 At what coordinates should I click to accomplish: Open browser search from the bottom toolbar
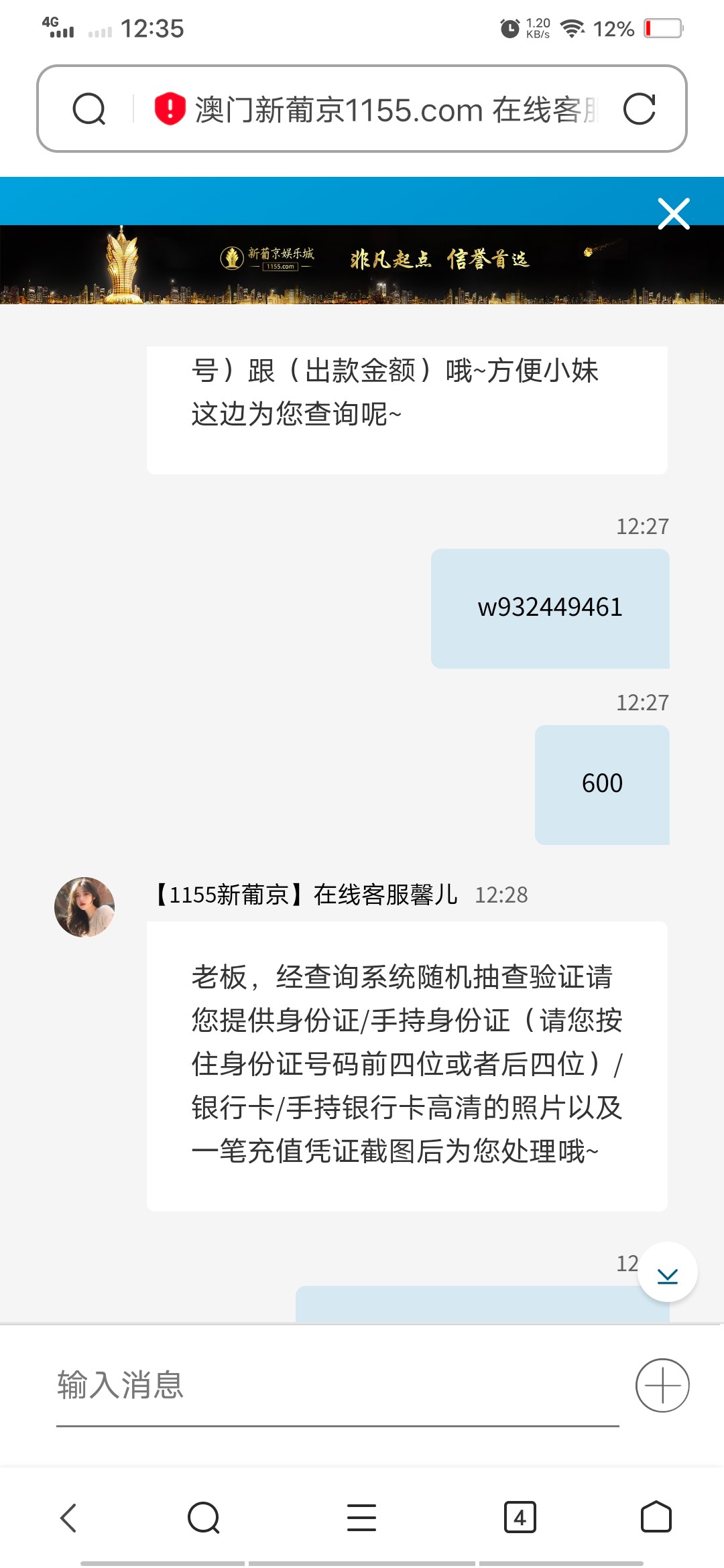tap(204, 1518)
